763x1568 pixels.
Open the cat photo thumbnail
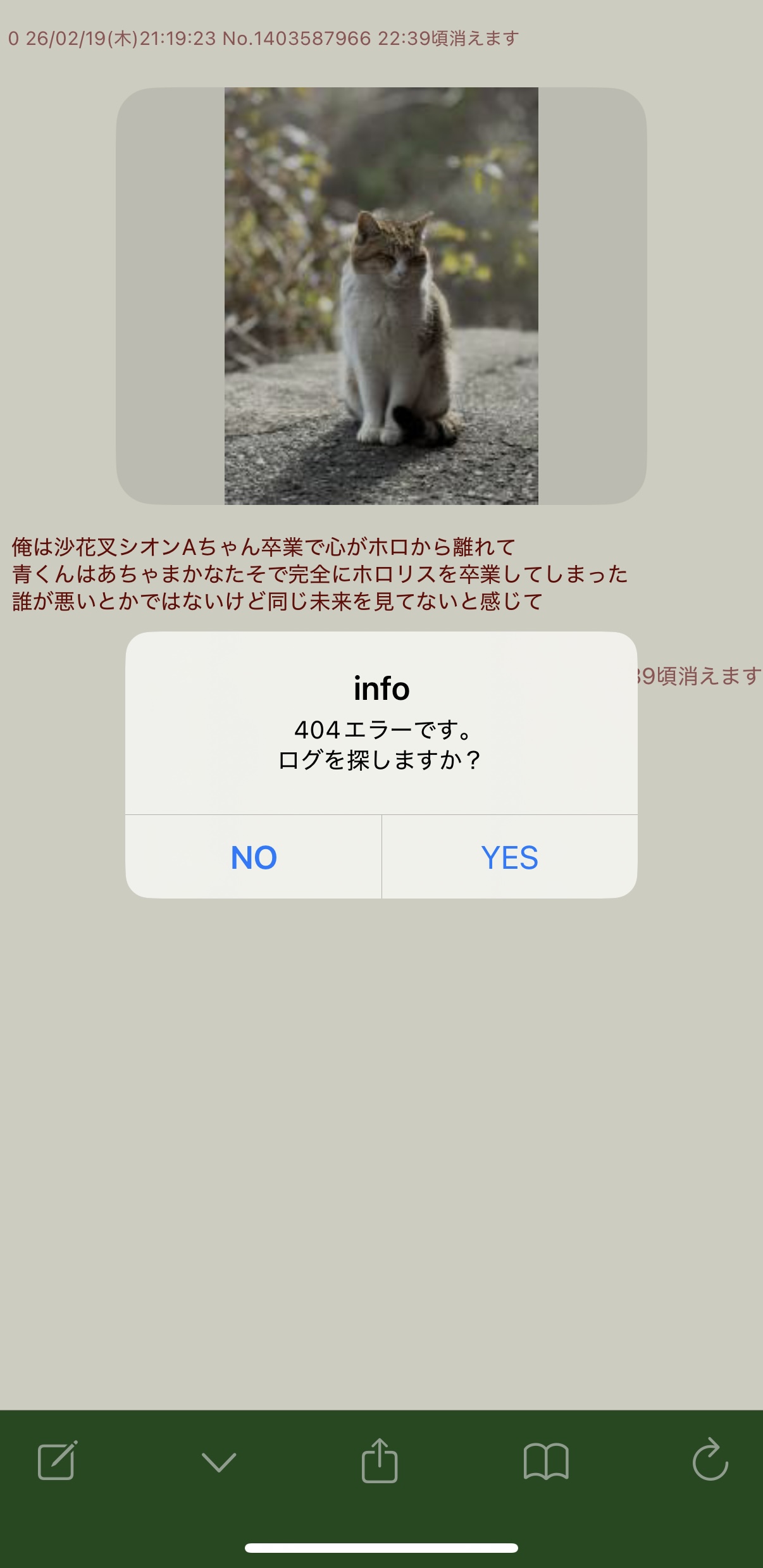381,296
